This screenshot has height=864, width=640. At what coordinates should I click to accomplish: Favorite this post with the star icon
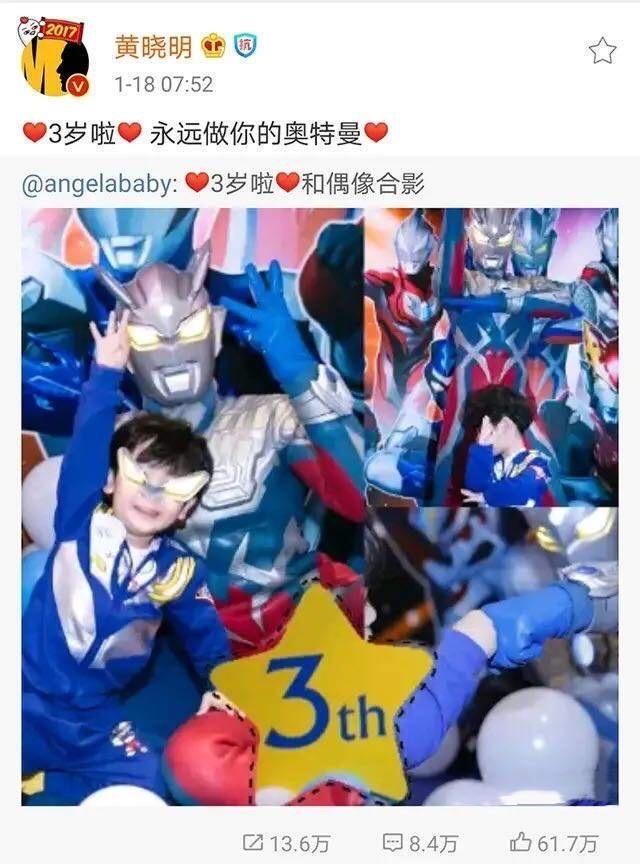pyautogui.click(x=601, y=50)
